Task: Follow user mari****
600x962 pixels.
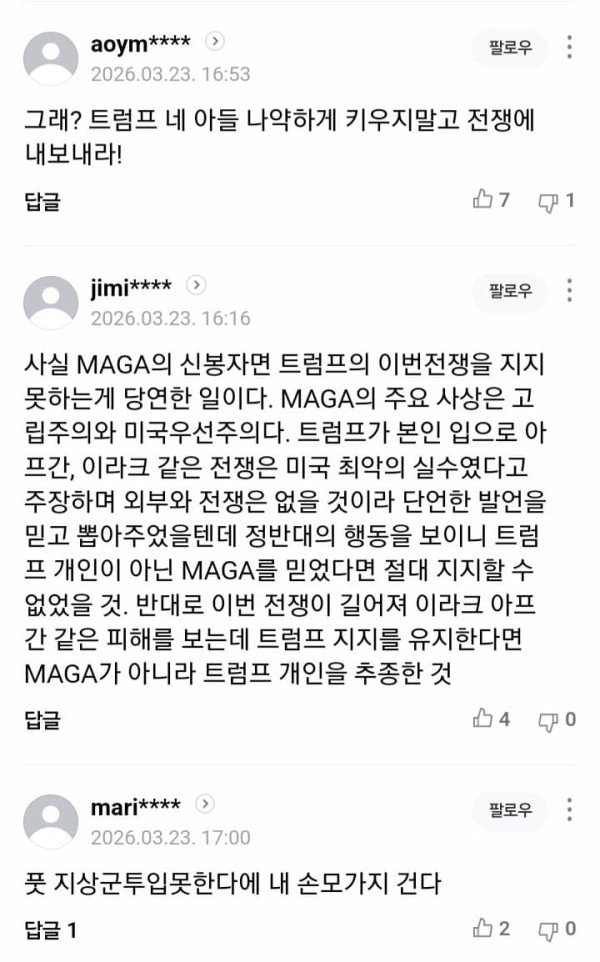Action: (x=510, y=810)
